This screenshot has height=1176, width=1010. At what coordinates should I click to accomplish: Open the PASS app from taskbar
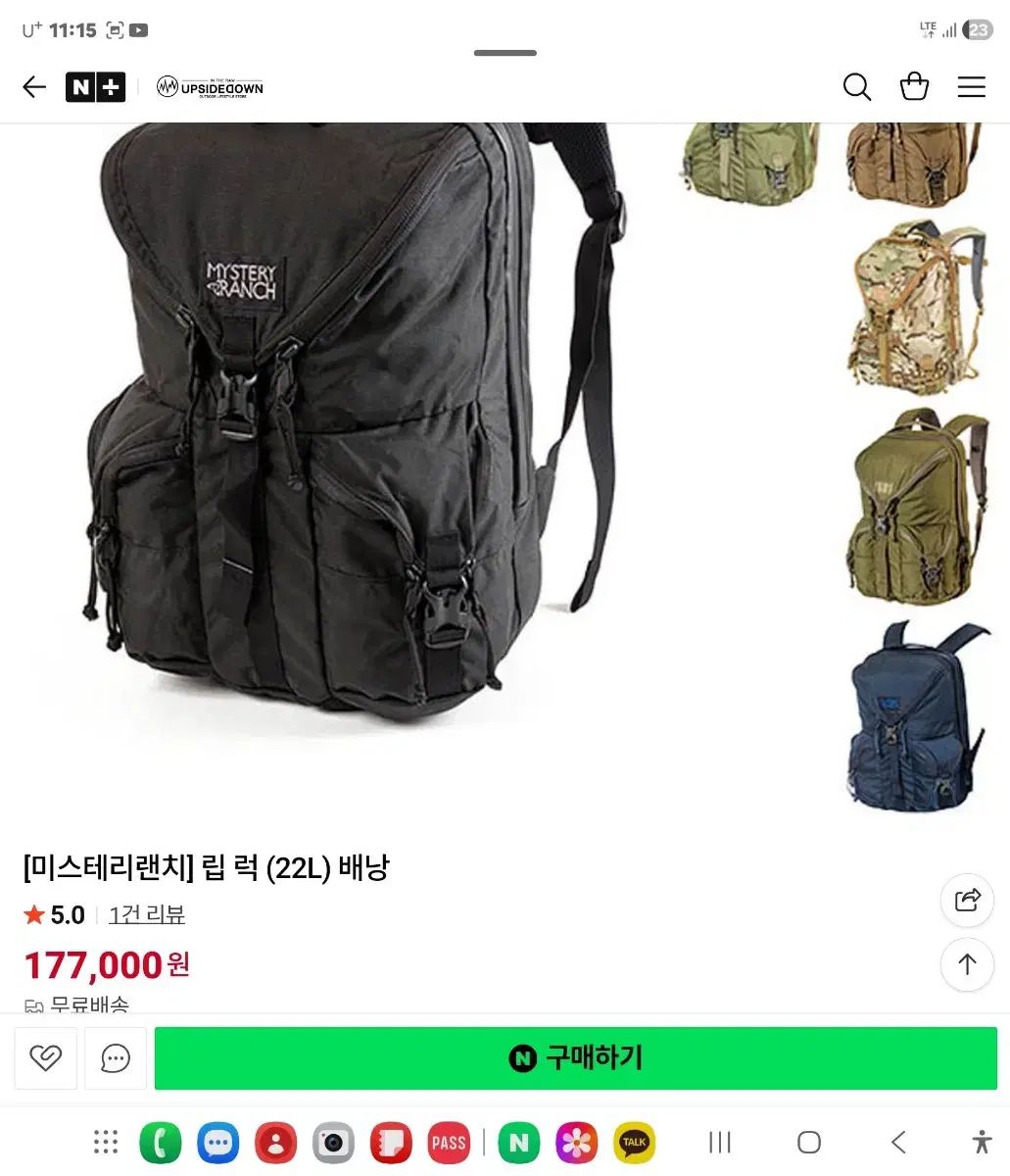click(449, 1143)
